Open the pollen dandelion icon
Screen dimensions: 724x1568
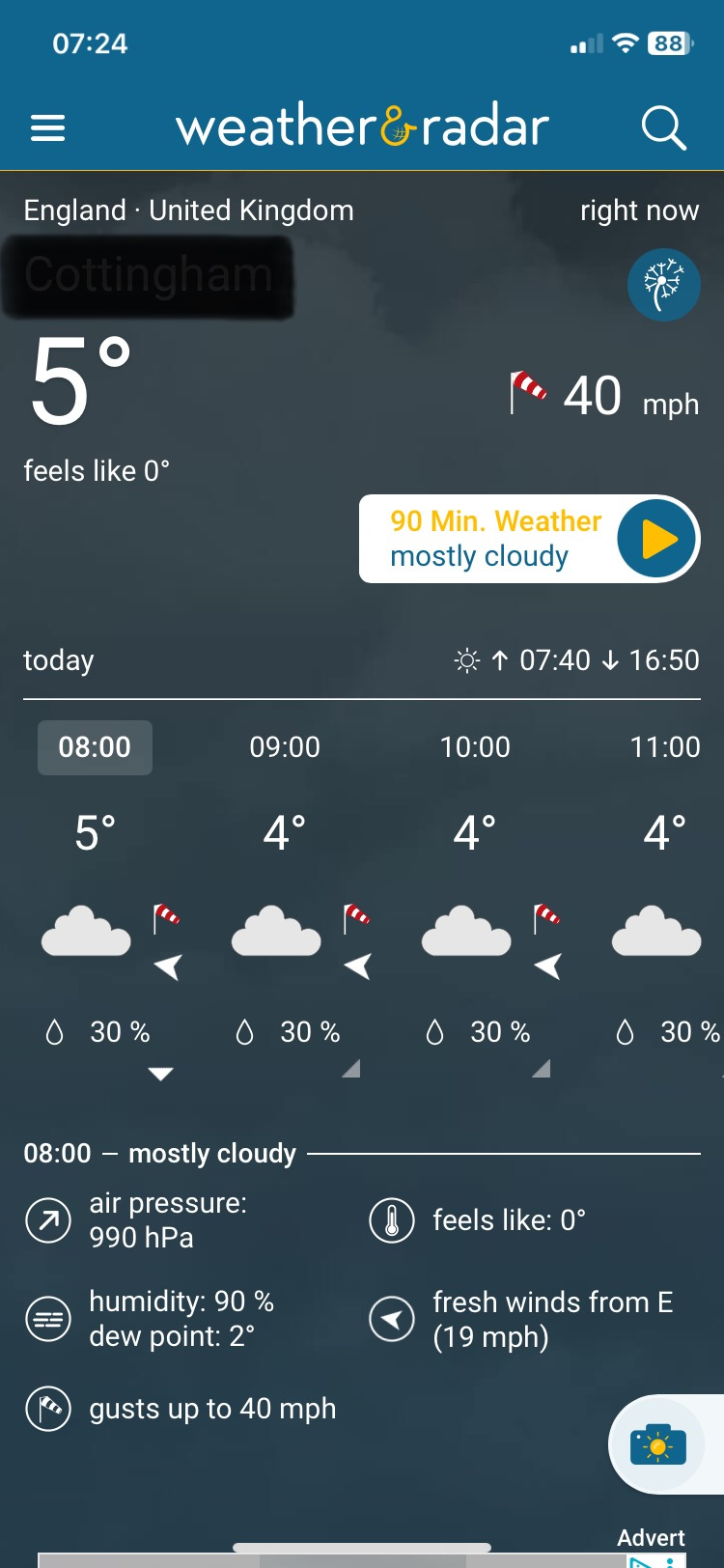(663, 285)
